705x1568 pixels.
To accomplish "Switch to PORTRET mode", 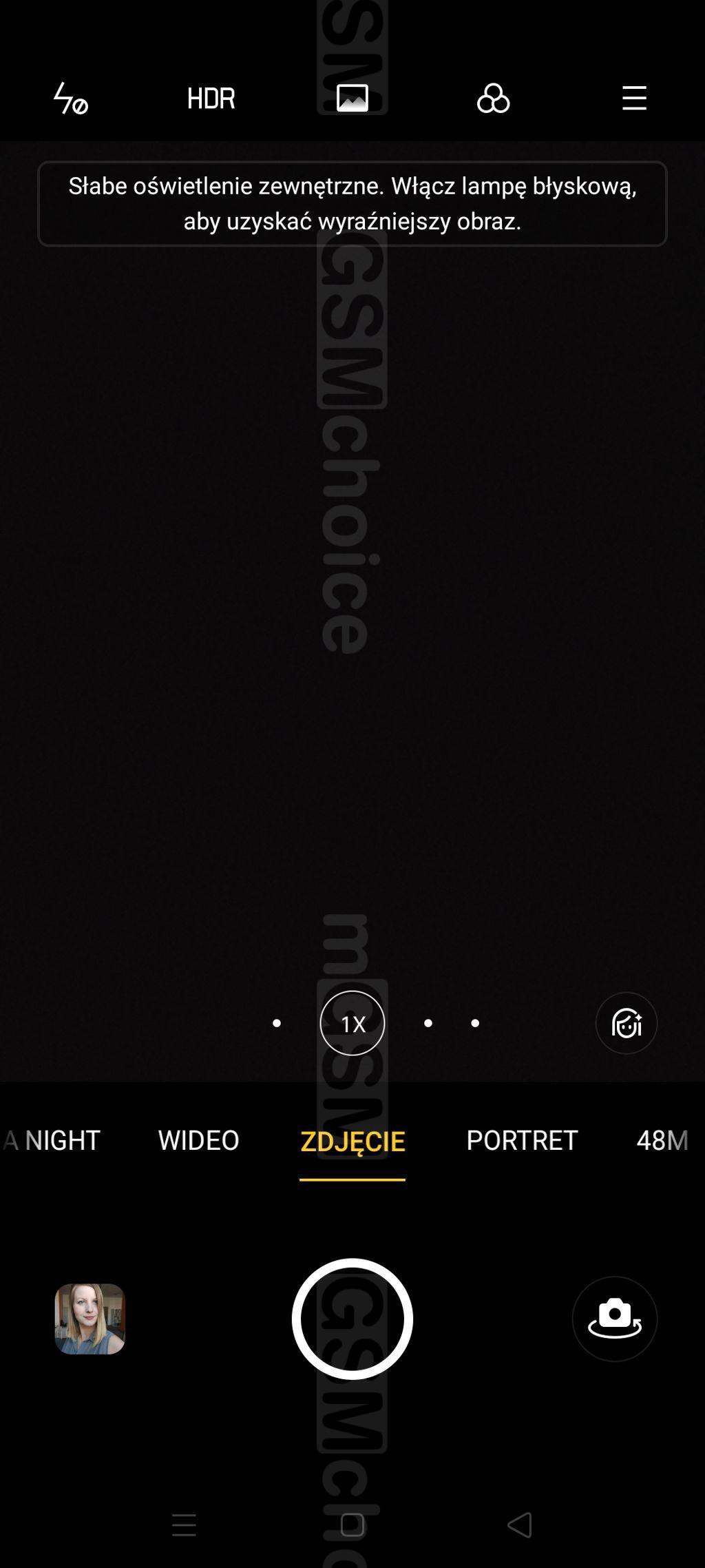I will click(522, 1140).
